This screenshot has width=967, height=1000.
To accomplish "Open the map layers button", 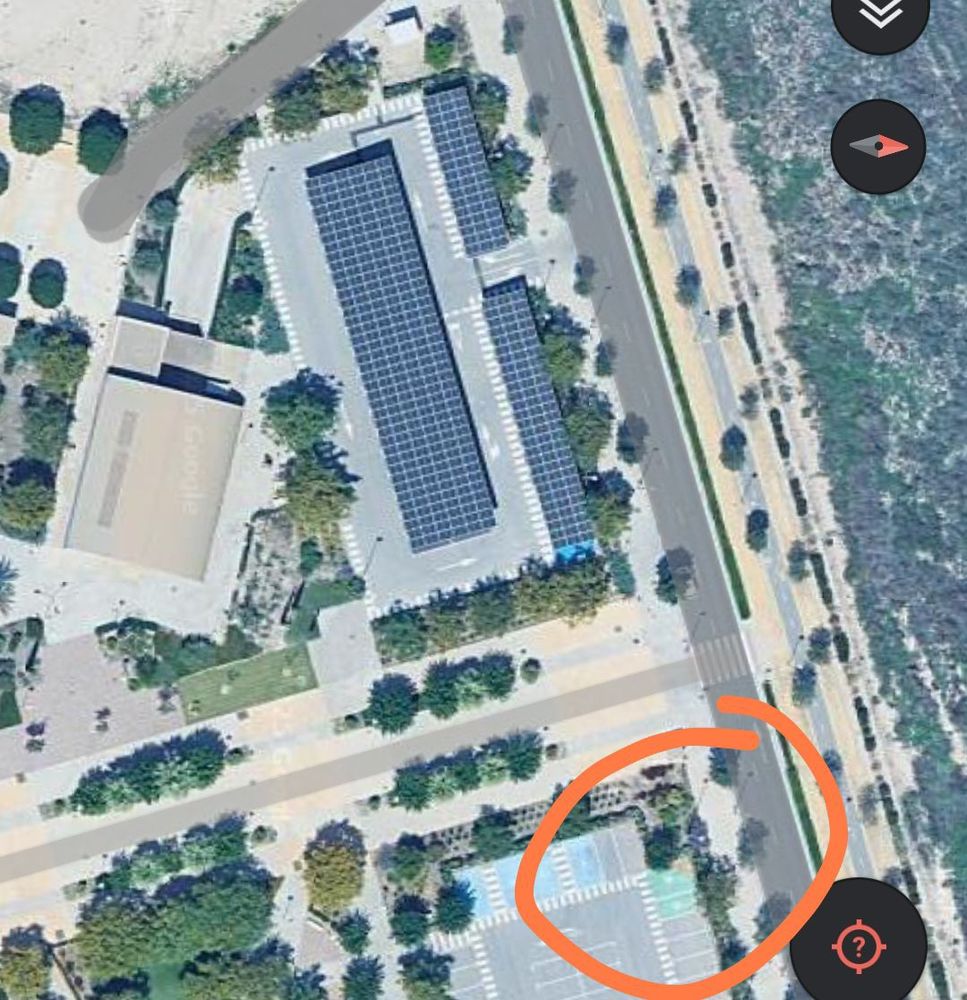I will (x=880, y=18).
